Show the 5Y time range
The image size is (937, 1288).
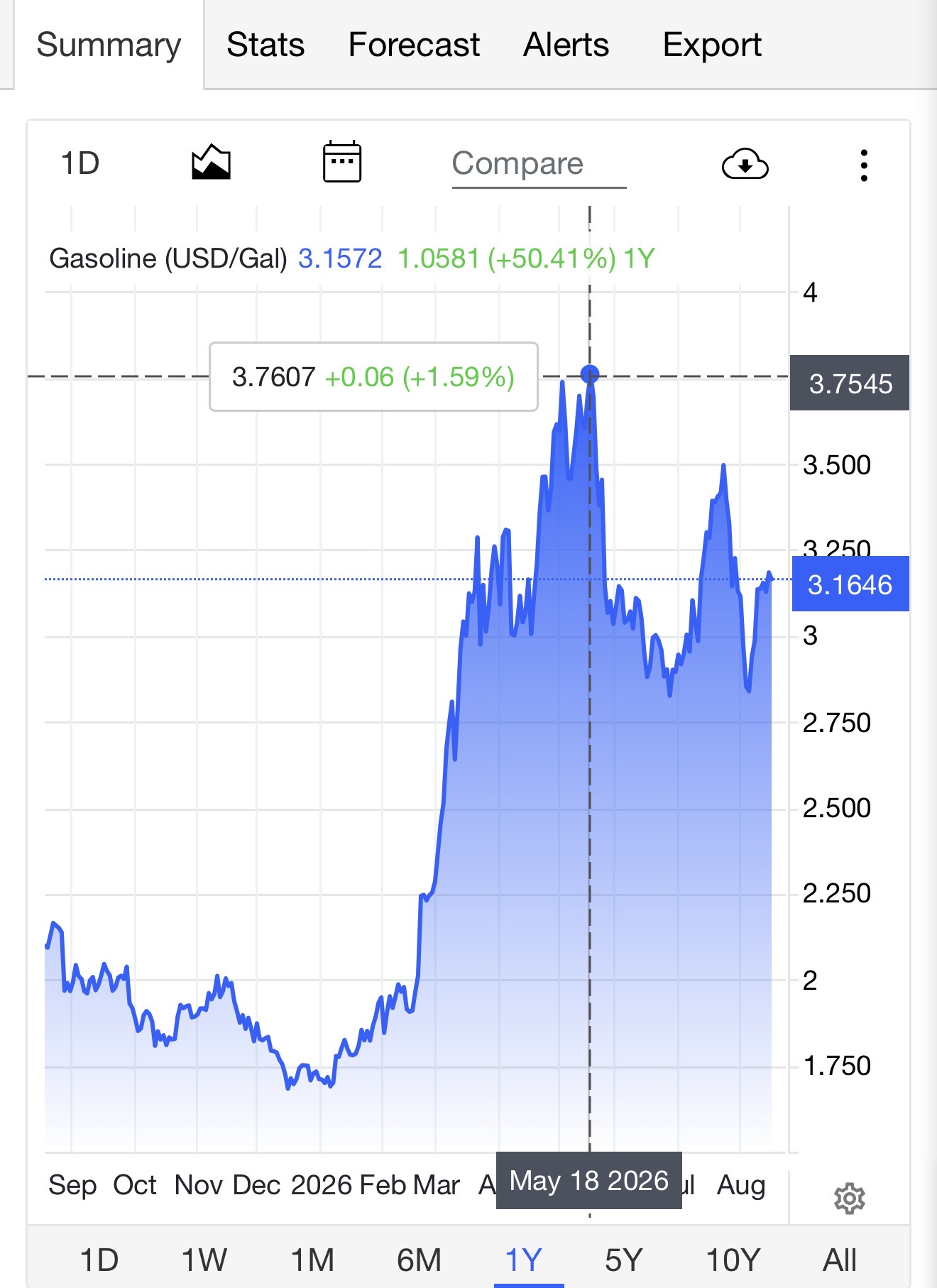coord(623,1260)
